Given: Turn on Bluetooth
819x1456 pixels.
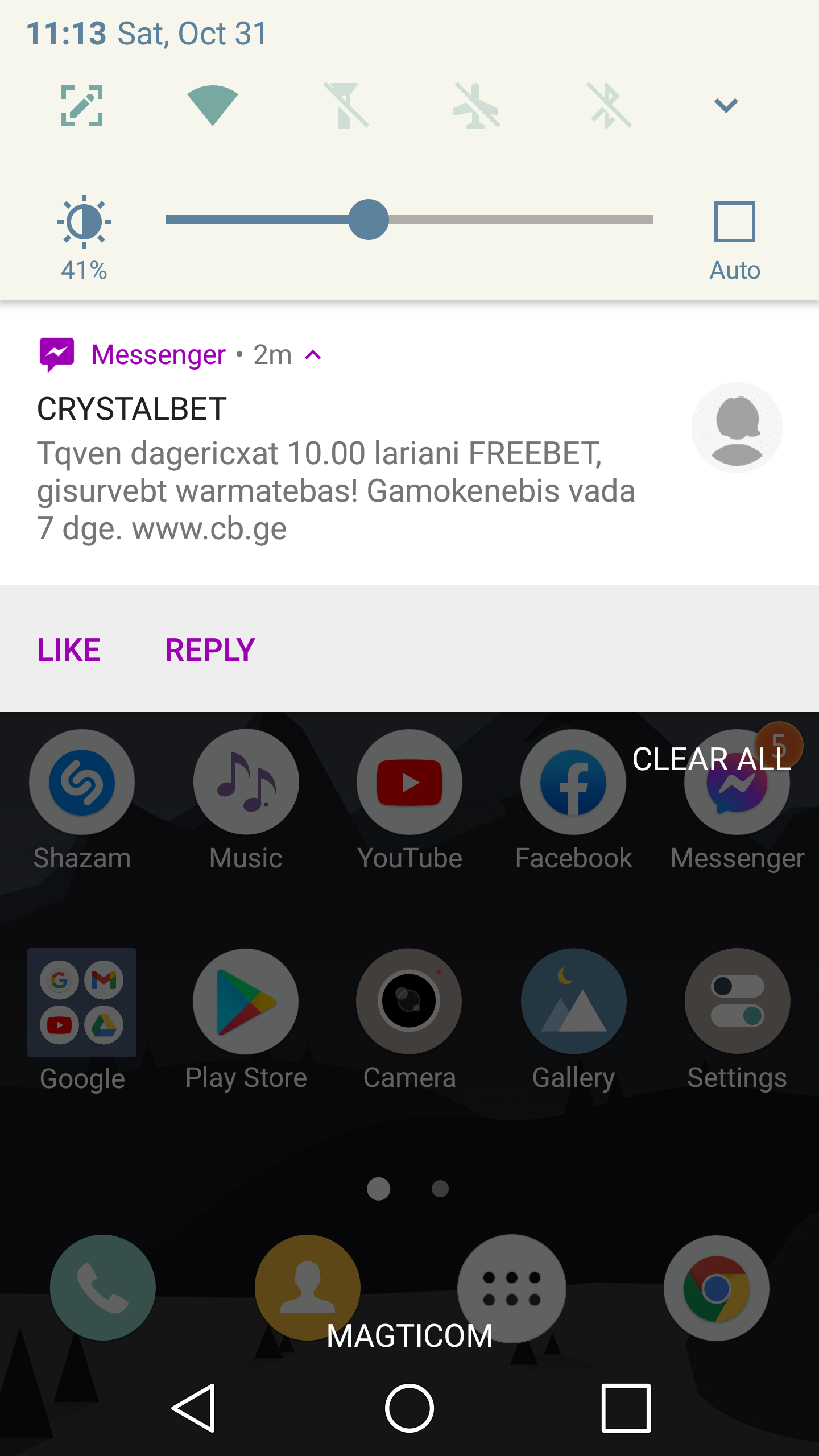Looking at the screenshot, I should [609, 105].
